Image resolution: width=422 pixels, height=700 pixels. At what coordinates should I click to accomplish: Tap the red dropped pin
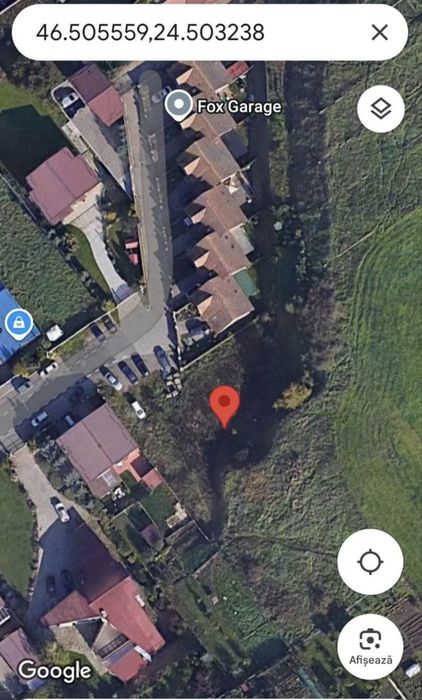point(224,406)
